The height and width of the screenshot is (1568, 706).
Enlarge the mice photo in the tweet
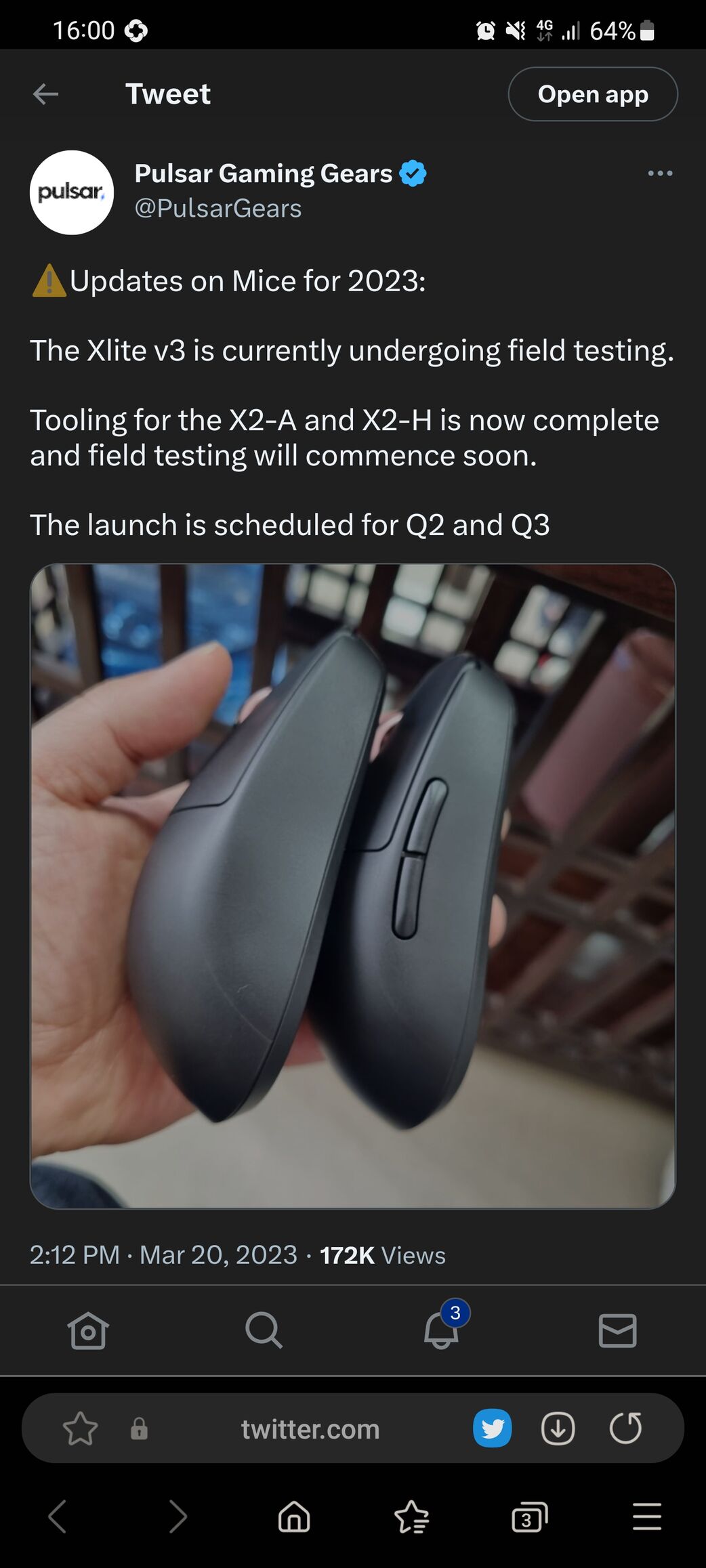[x=352, y=886]
